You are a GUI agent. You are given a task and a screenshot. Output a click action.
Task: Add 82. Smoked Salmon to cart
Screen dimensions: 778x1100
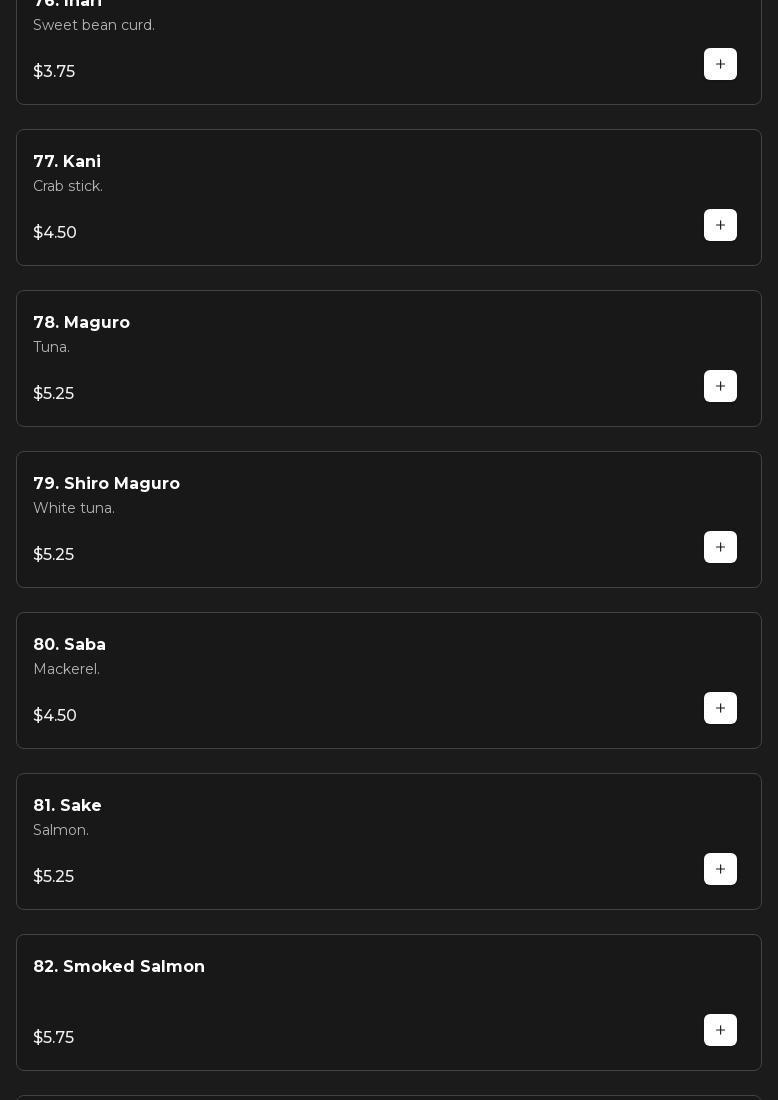coord(720,1030)
